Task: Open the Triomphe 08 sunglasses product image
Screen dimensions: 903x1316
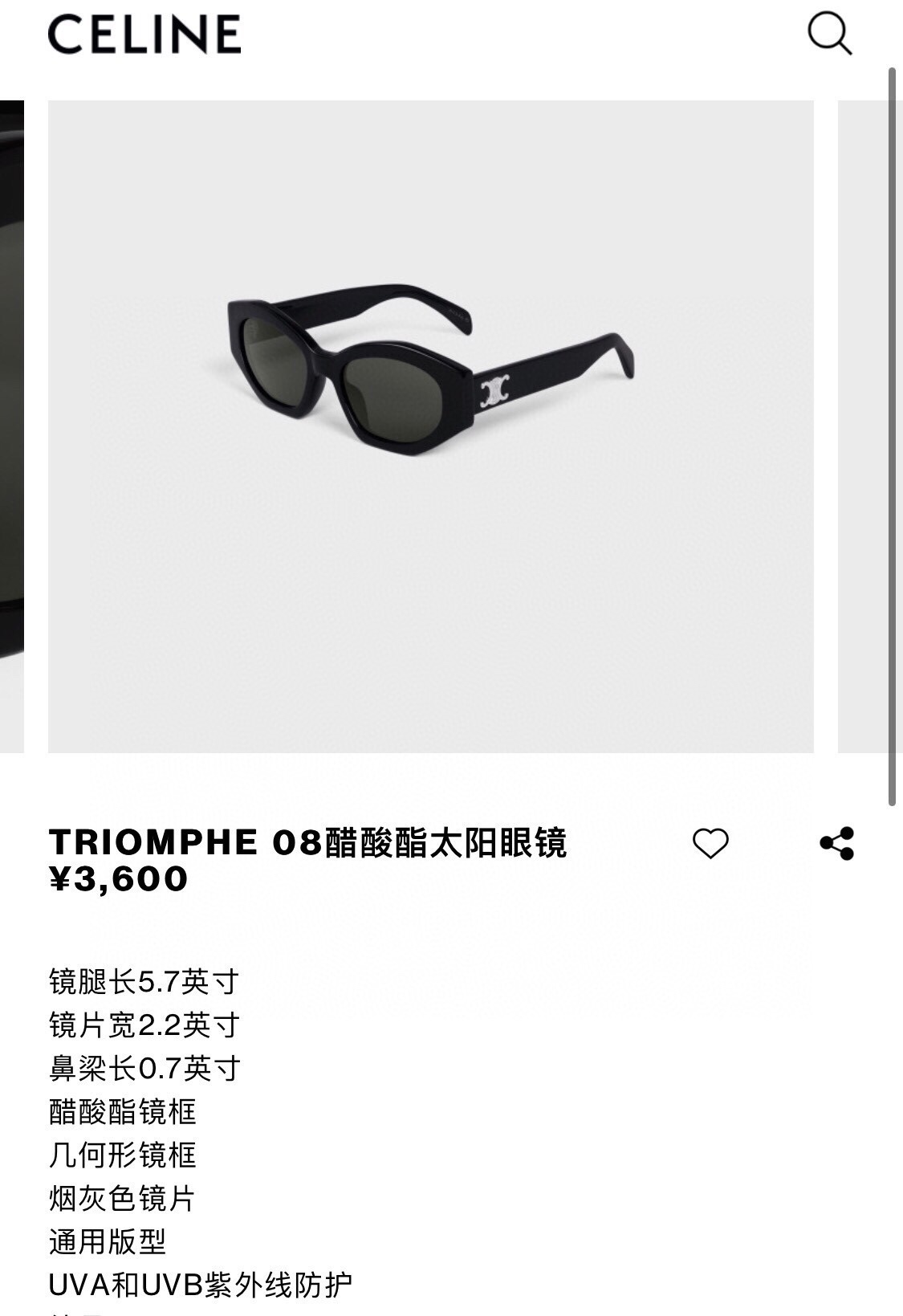Action: pos(431,426)
